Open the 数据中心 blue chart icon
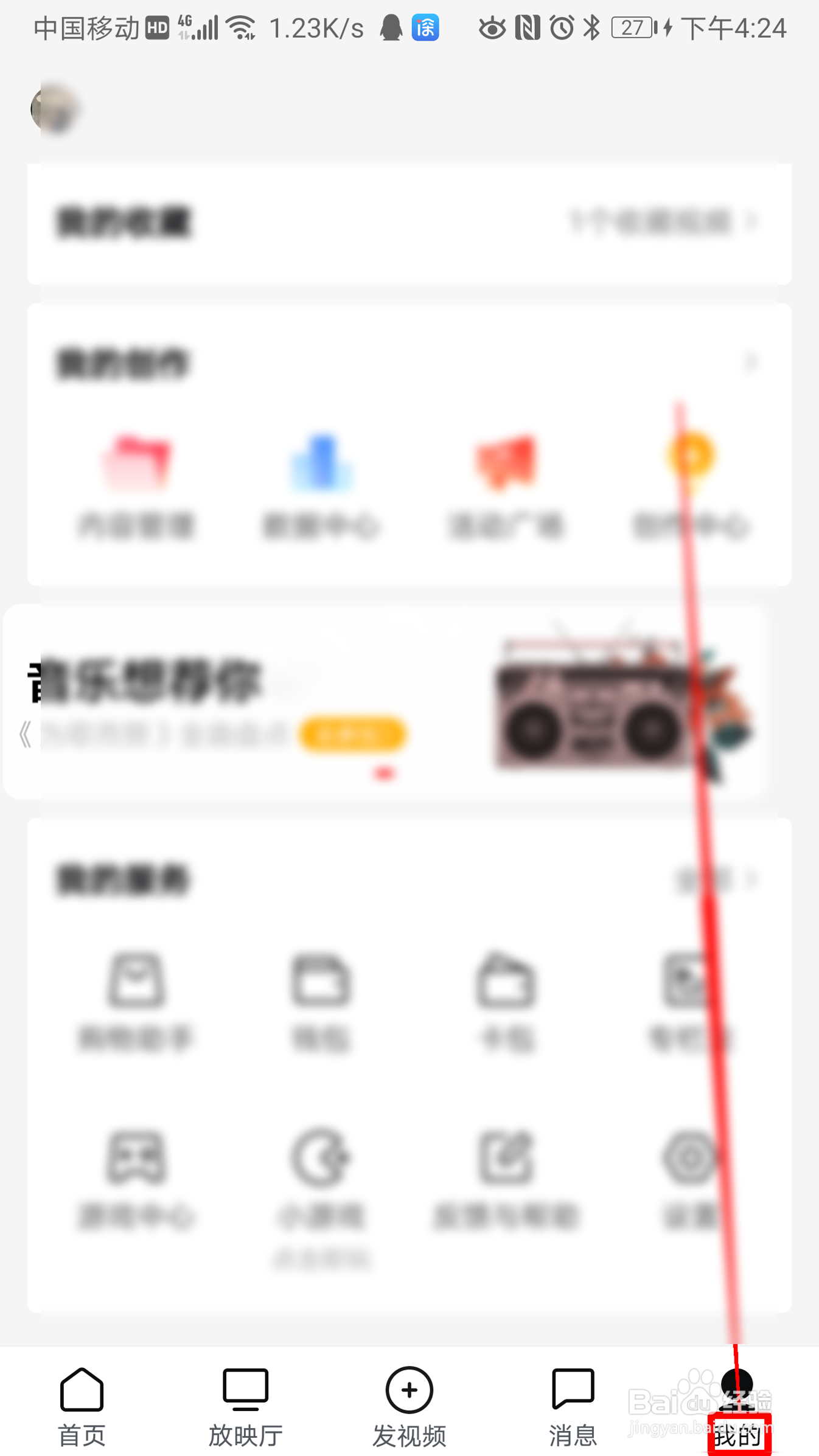819x1456 pixels. click(321, 465)
